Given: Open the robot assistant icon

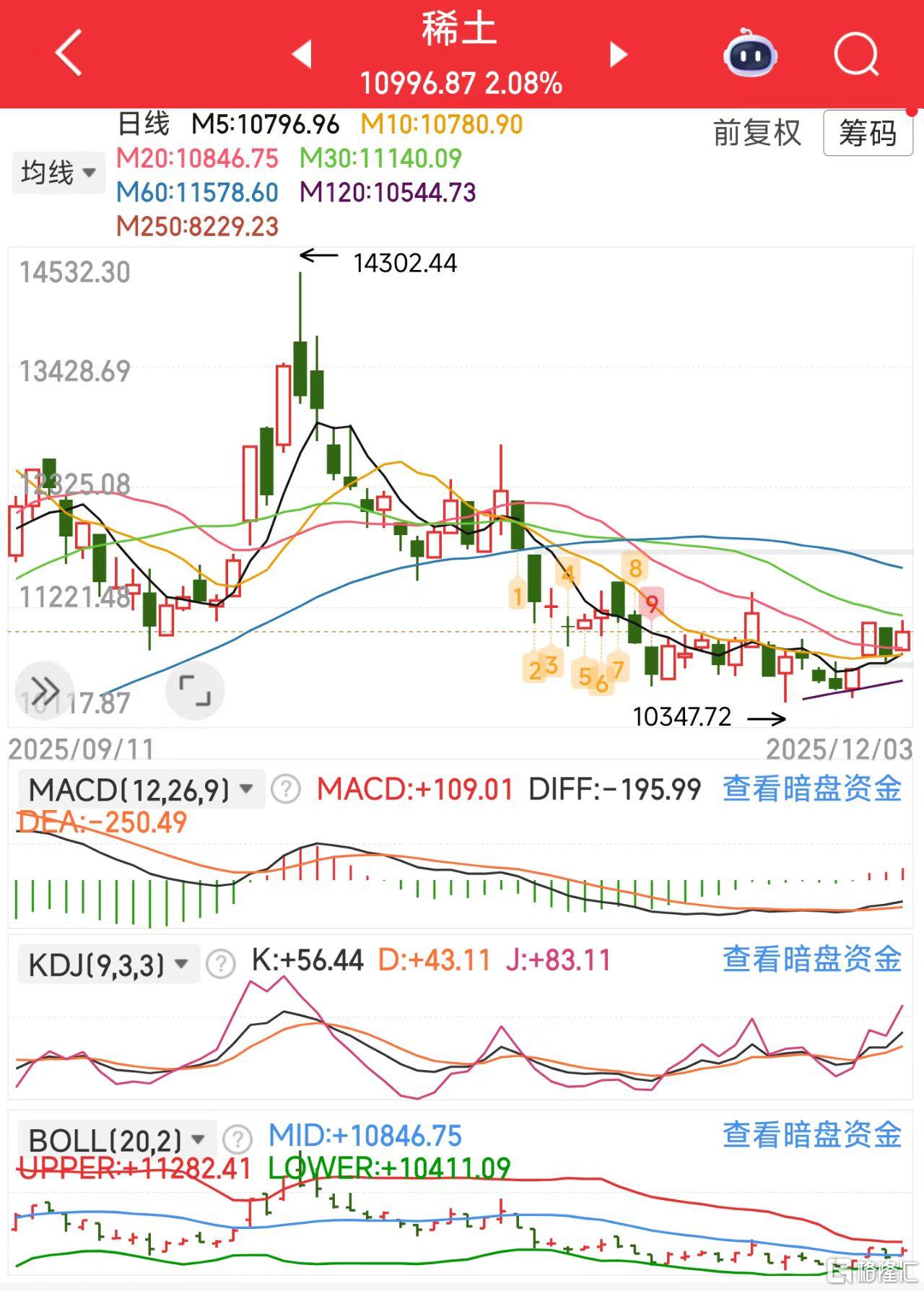Looking at the screenshot, I should pyautogui.click(x=750, y=53).
